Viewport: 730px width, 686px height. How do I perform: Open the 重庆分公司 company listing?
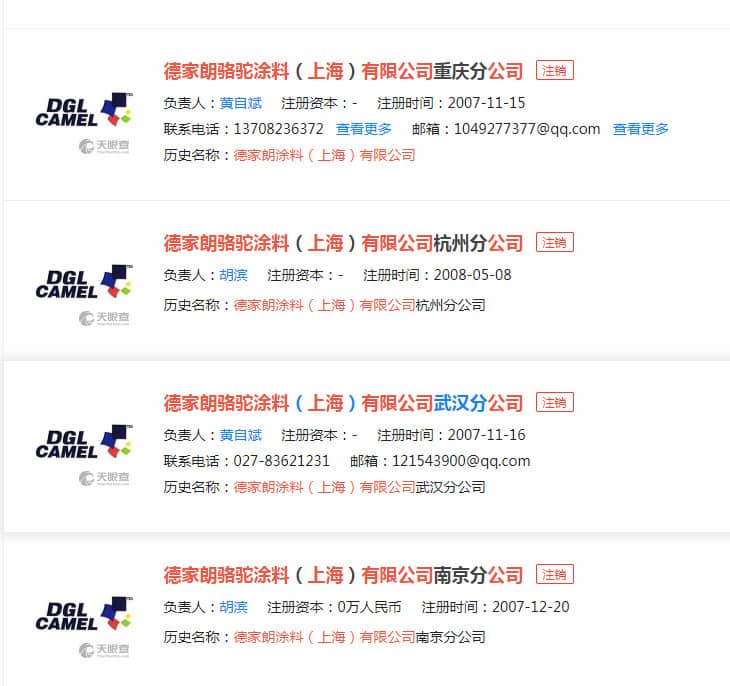pos(343,71)
